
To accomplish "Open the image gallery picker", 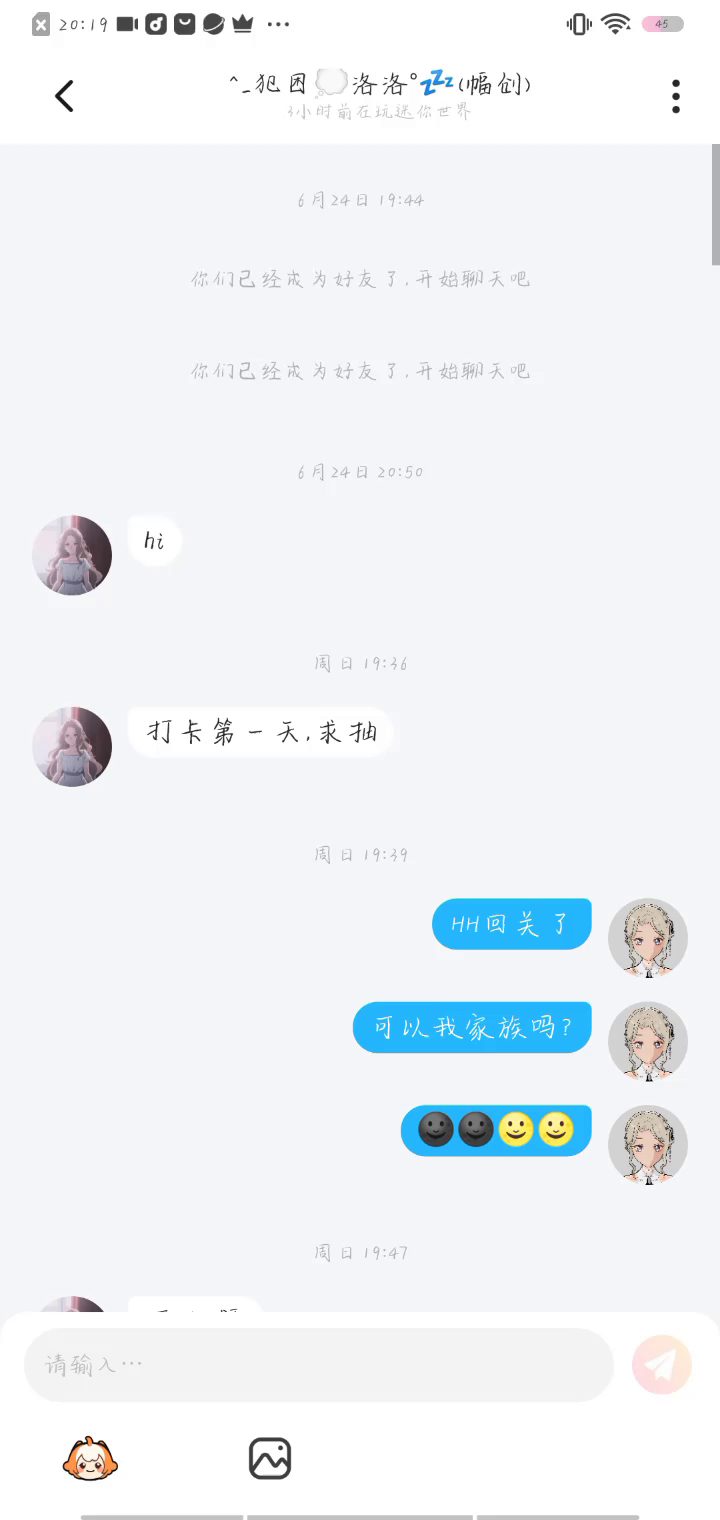I will coord(270,1459).
